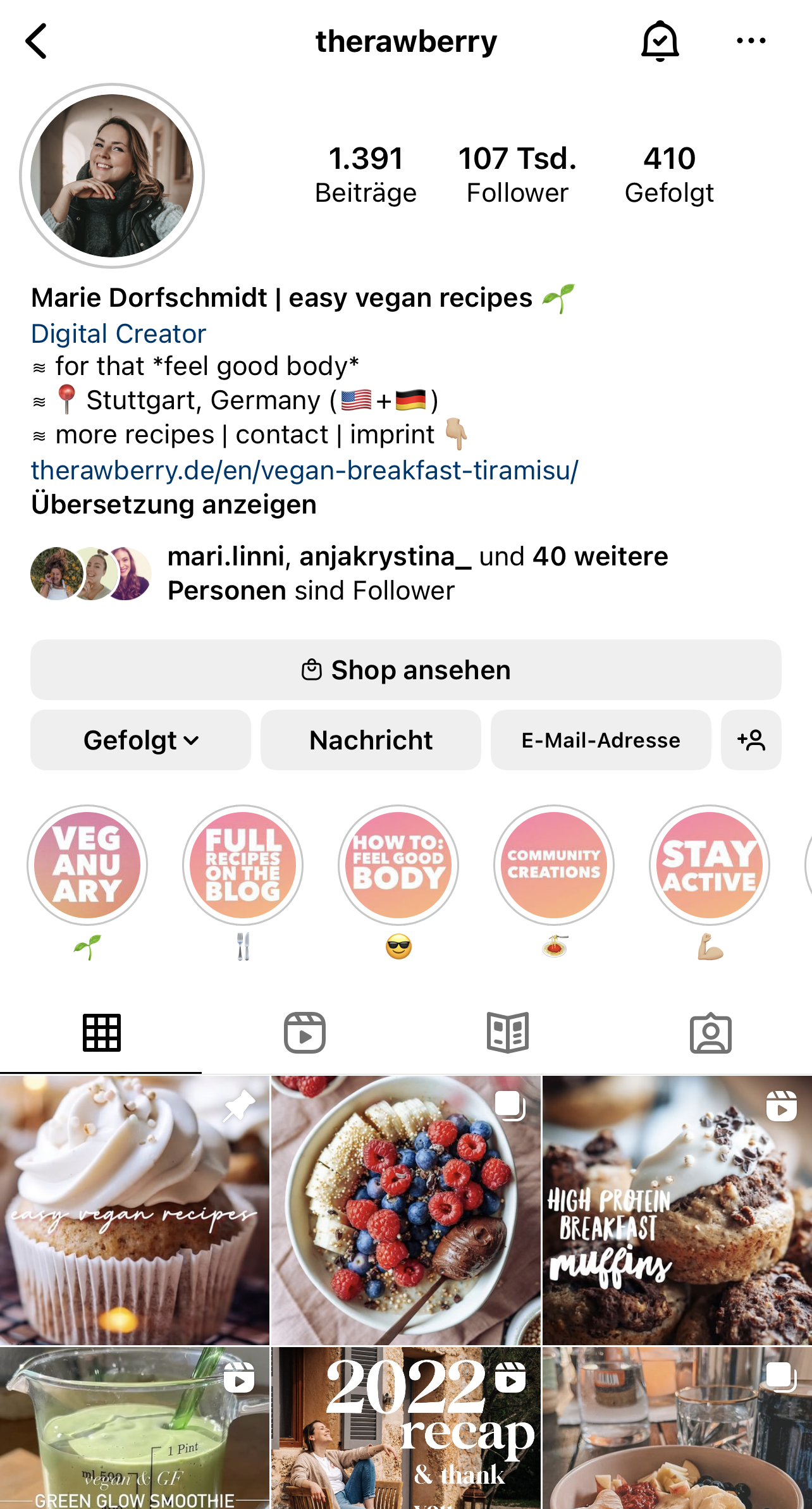Open the 107 Tsd. Follower list
Image resolution: width=812 pixels, height=1509 pixels.
(517, 175)
